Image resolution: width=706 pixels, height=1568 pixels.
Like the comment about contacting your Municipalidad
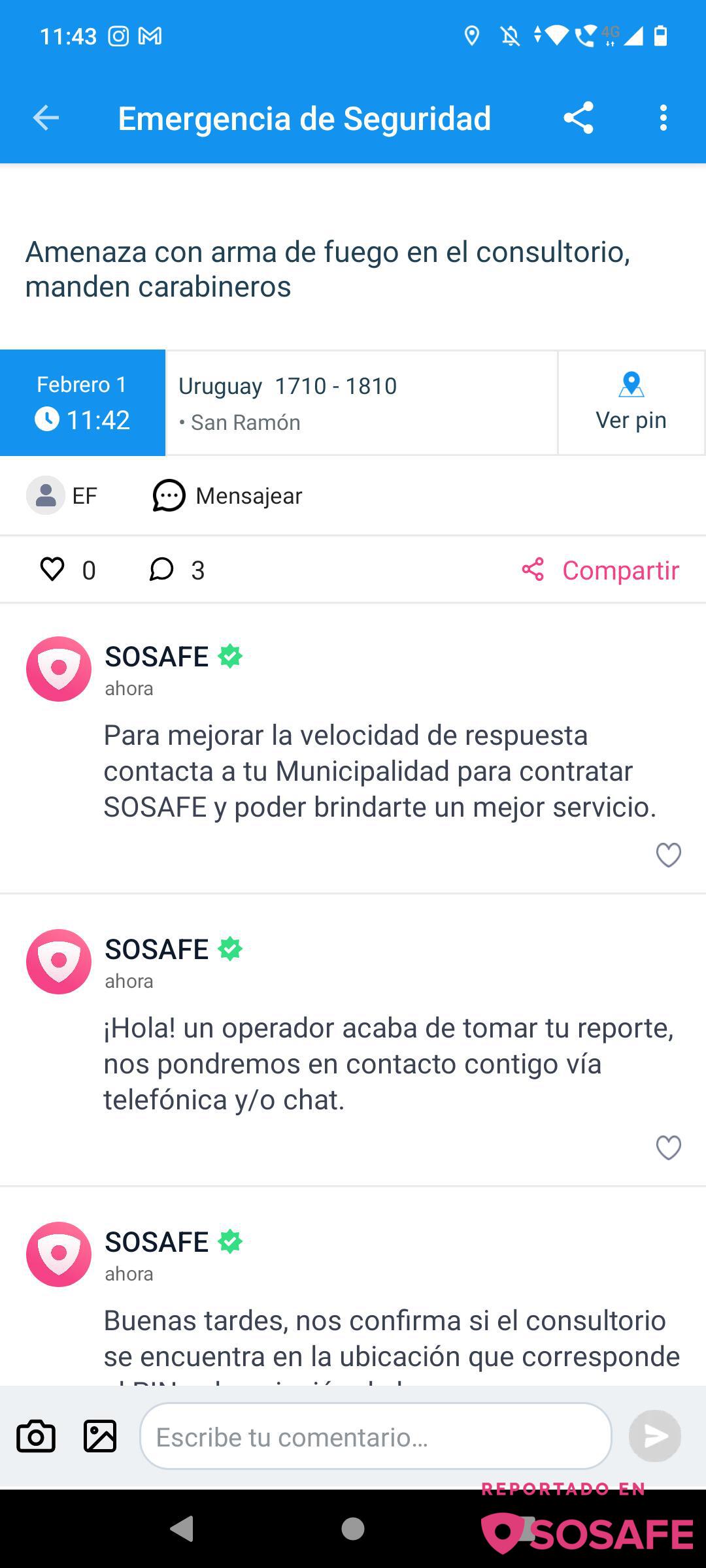[669, 855]
